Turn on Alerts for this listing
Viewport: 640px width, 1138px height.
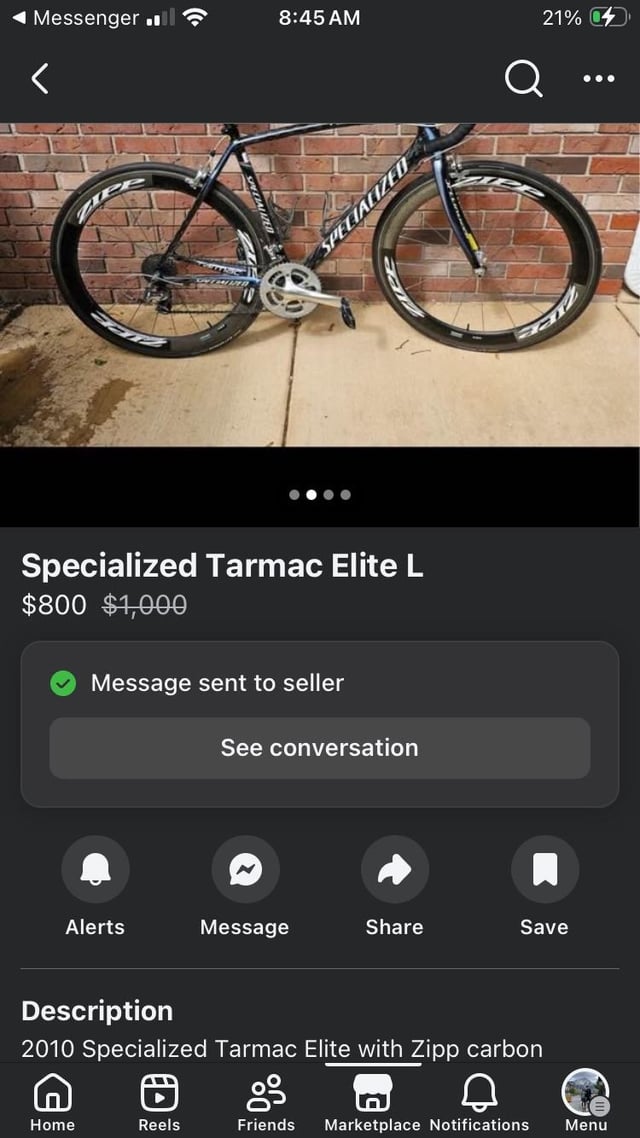pyautogui.click(x=95, y=870)
